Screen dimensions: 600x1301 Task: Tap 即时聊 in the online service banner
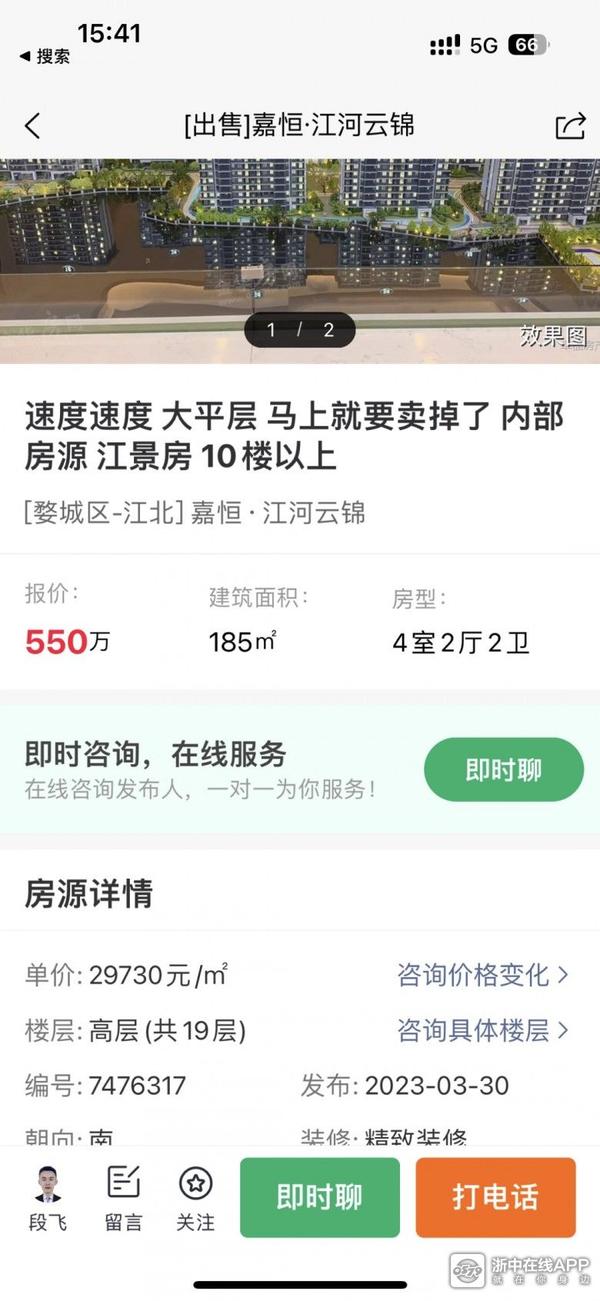pyautogui.click(x=503, y=770)
